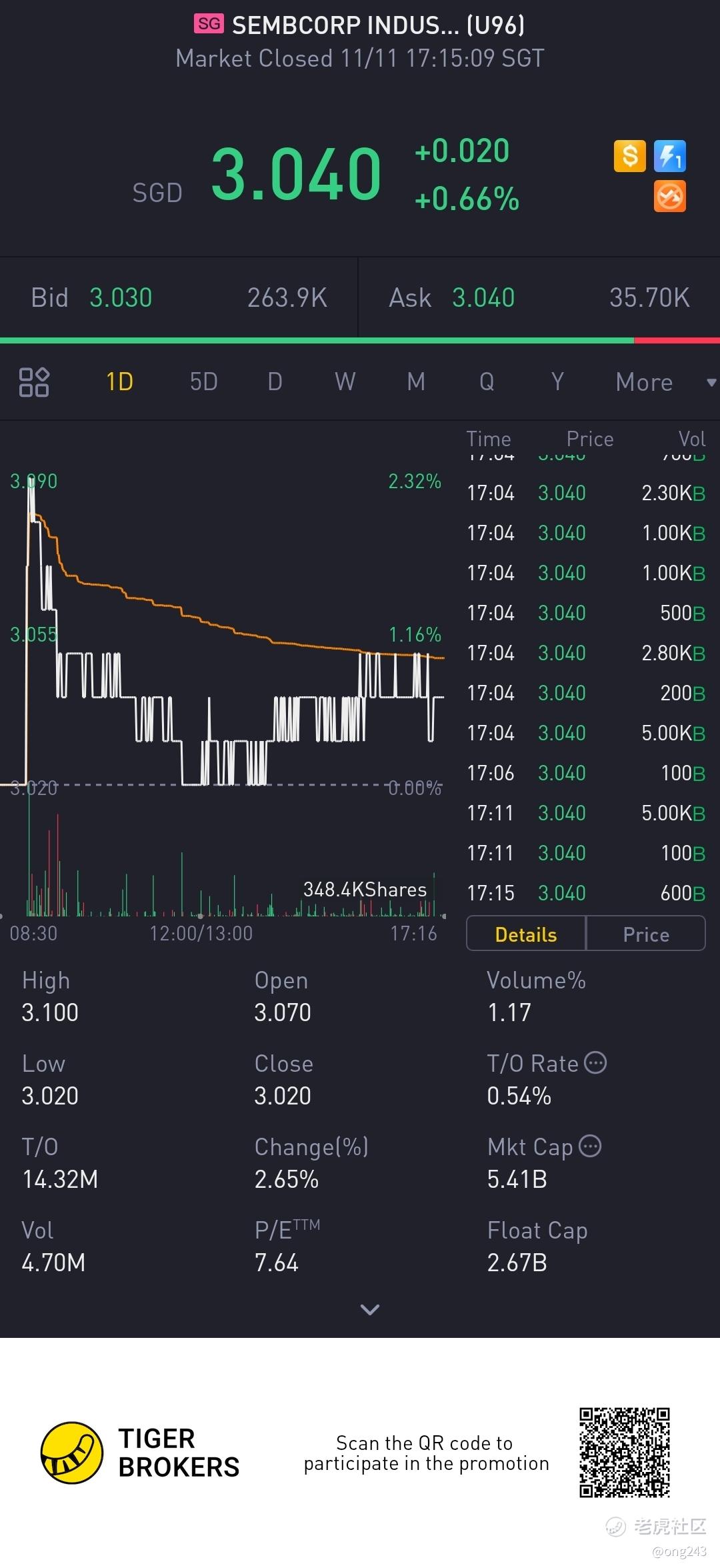Open the Bid 3.030 quote panel
The height and width of the screenshot is (1568, 720).
[x=179, y=297]
